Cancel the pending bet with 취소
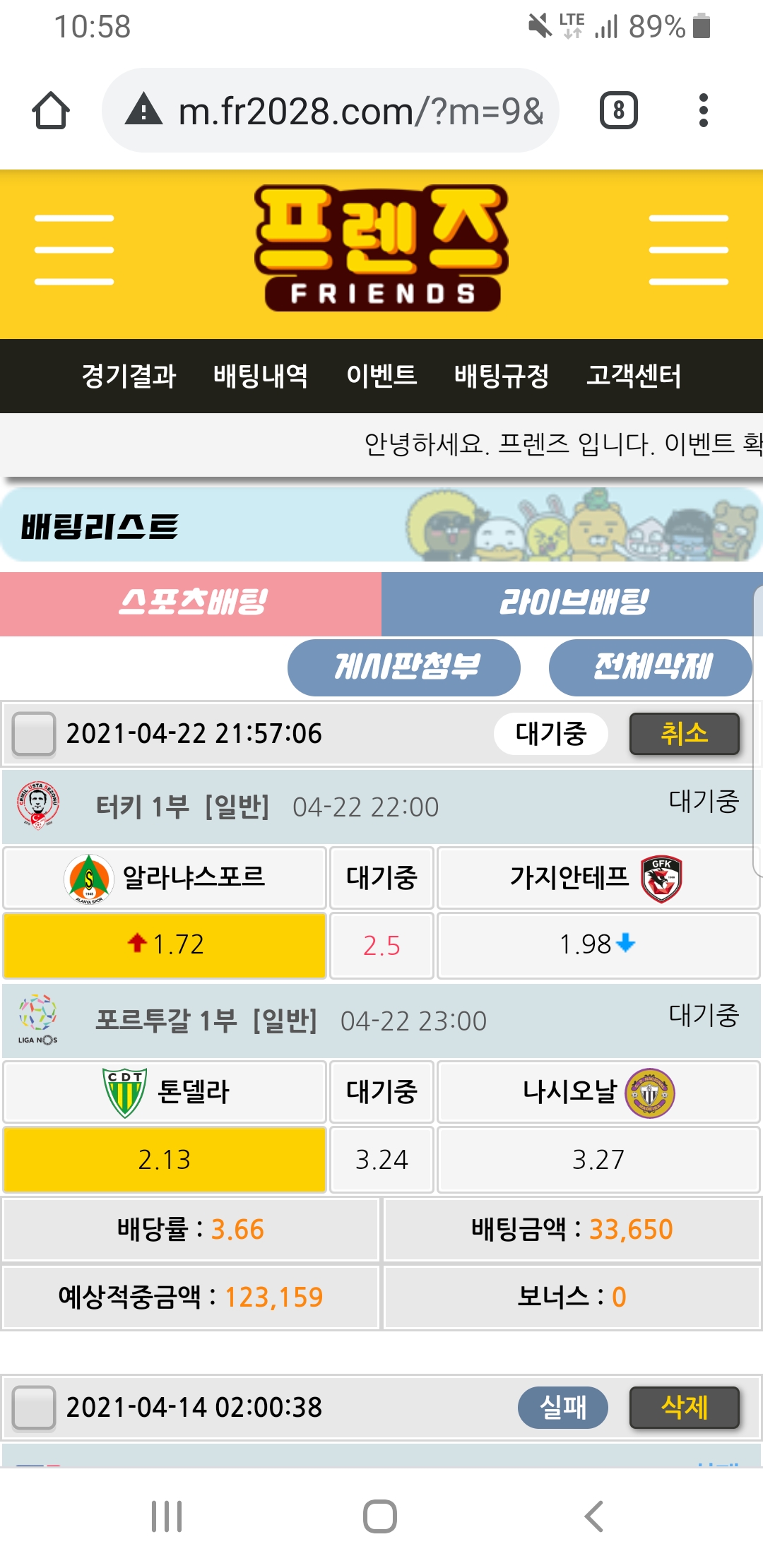Screen dimensions: 763x1568 click(x=684, y=733)
